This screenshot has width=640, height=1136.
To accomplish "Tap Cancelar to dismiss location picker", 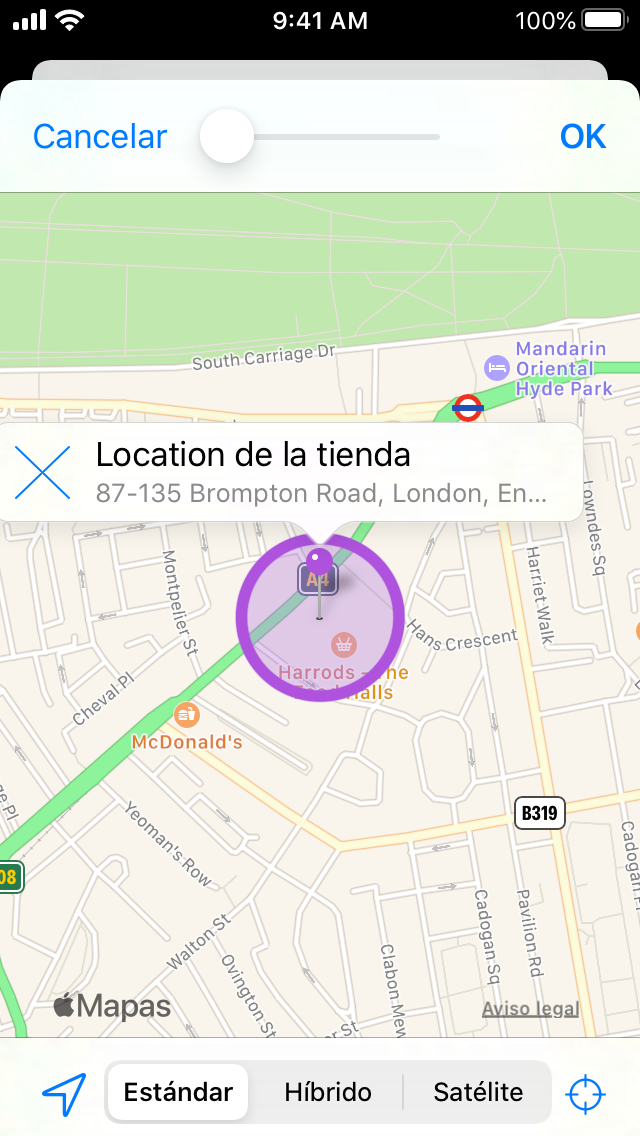I will point(100,137).
